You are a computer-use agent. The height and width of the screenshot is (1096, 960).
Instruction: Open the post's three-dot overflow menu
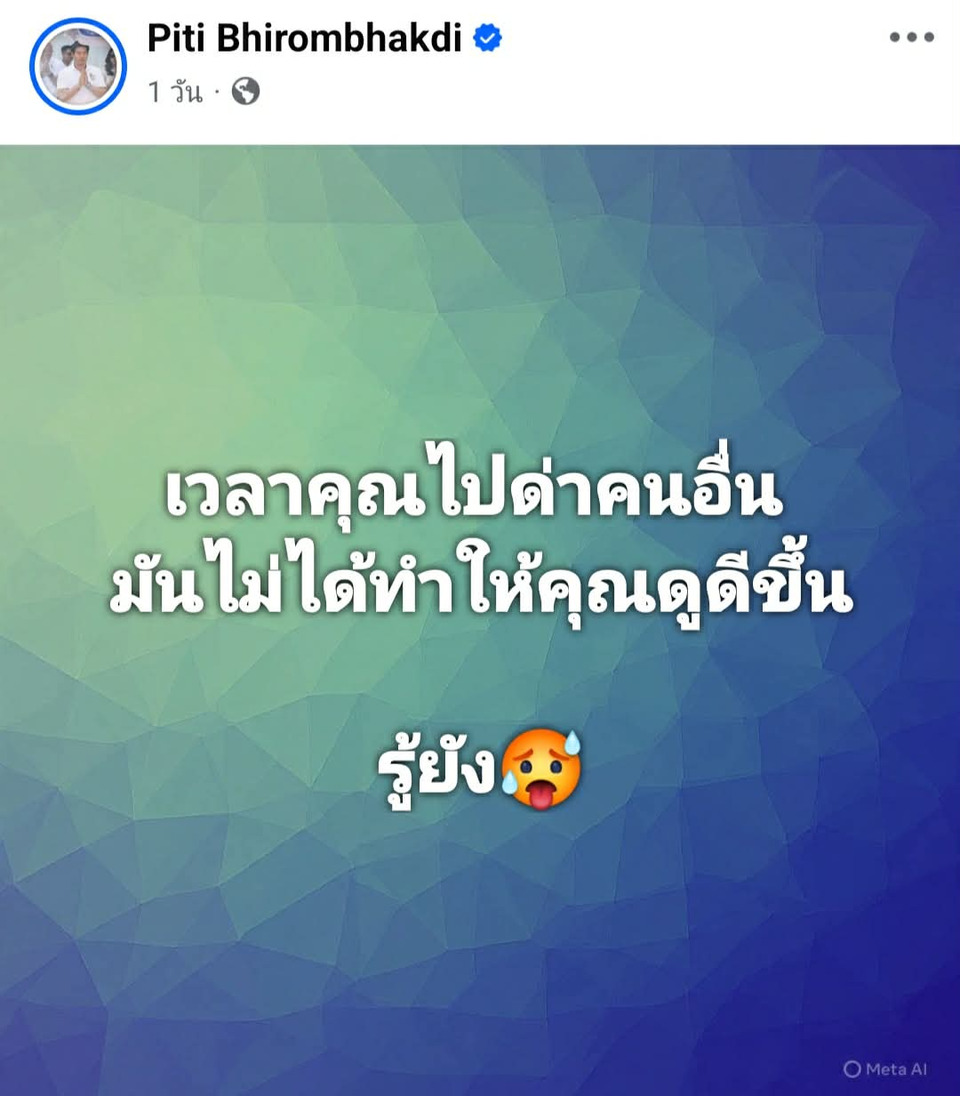click(x=911, y=38)
